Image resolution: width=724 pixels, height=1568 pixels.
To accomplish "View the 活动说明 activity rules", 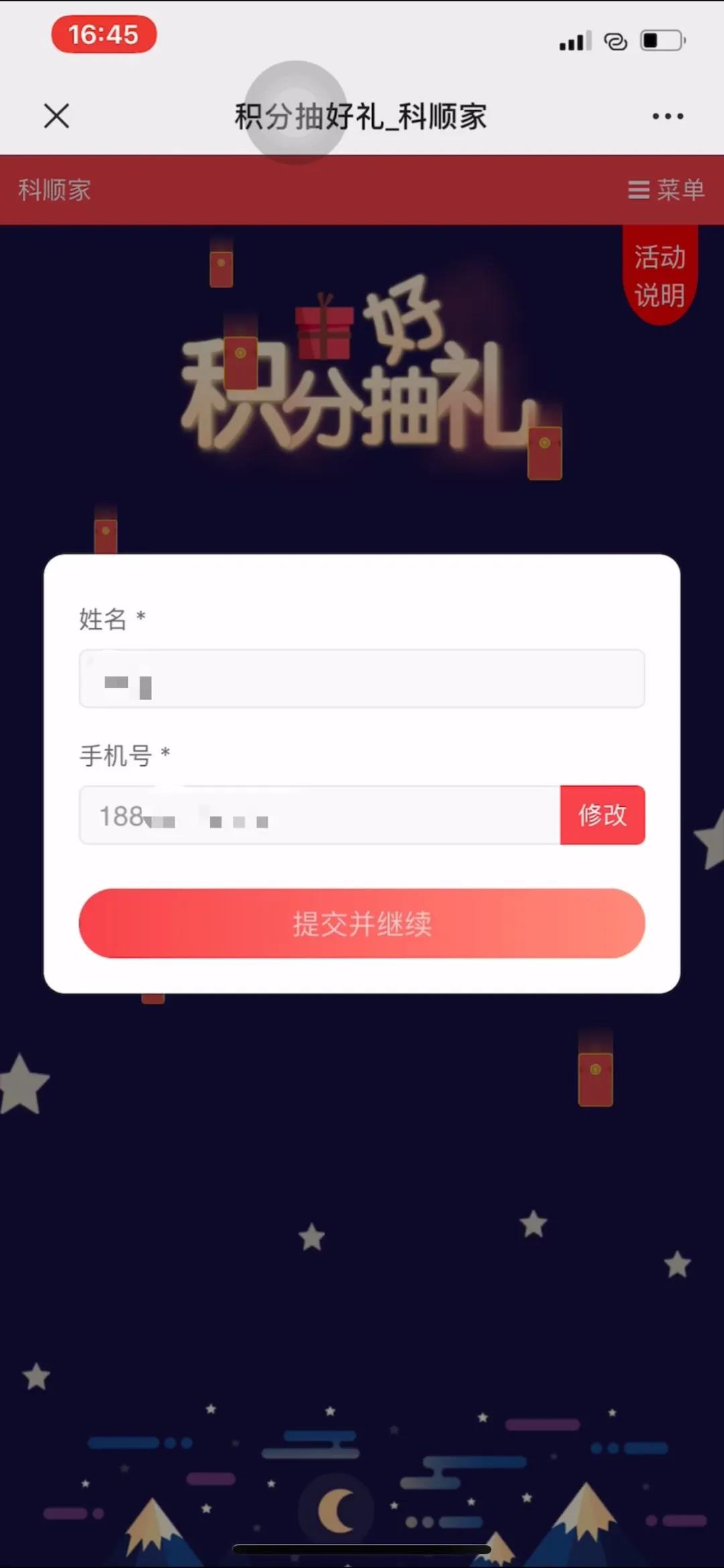I will coord(660,276).
